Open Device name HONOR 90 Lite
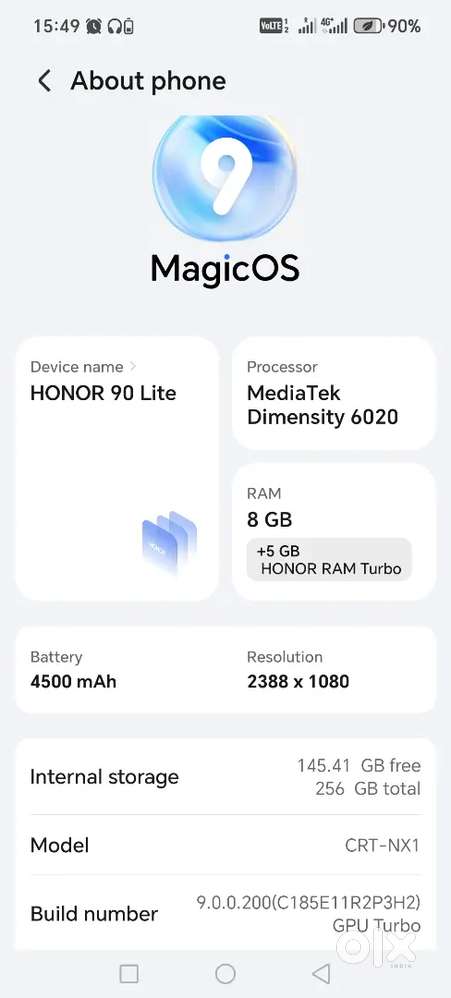 (117, 468)
